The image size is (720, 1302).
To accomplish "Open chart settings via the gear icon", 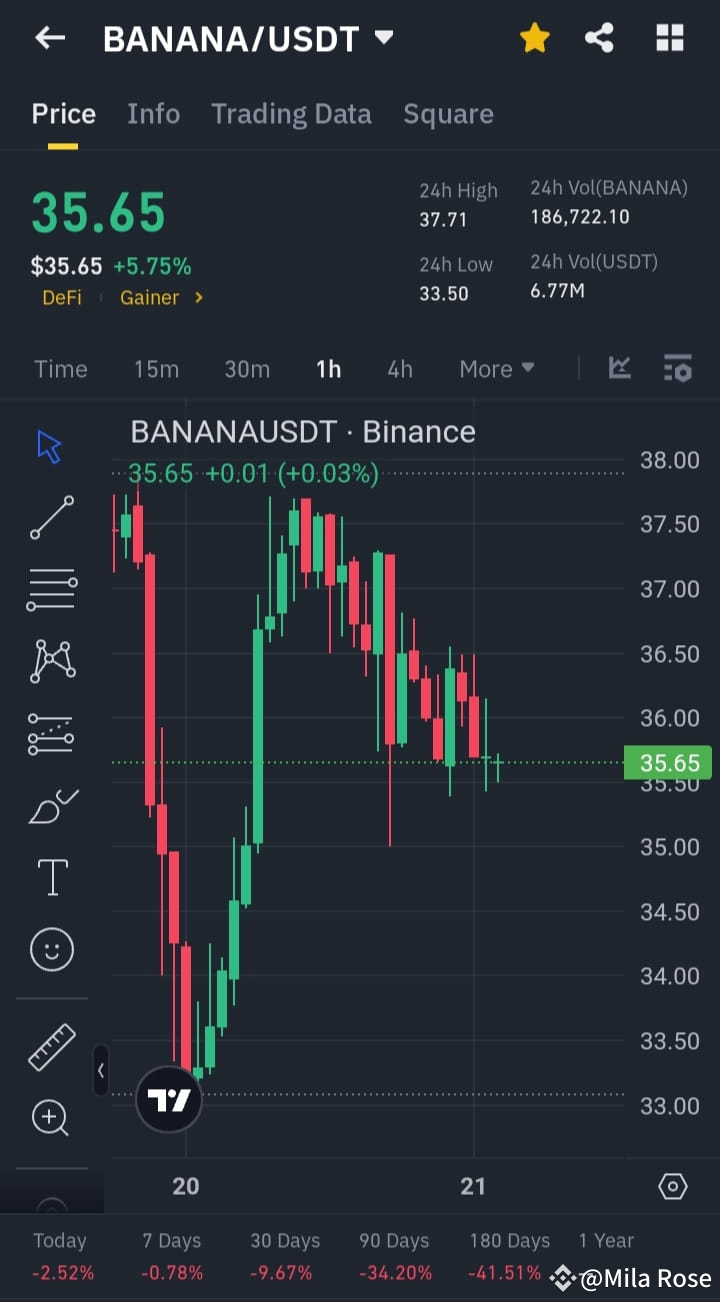I will point(674,1186).
